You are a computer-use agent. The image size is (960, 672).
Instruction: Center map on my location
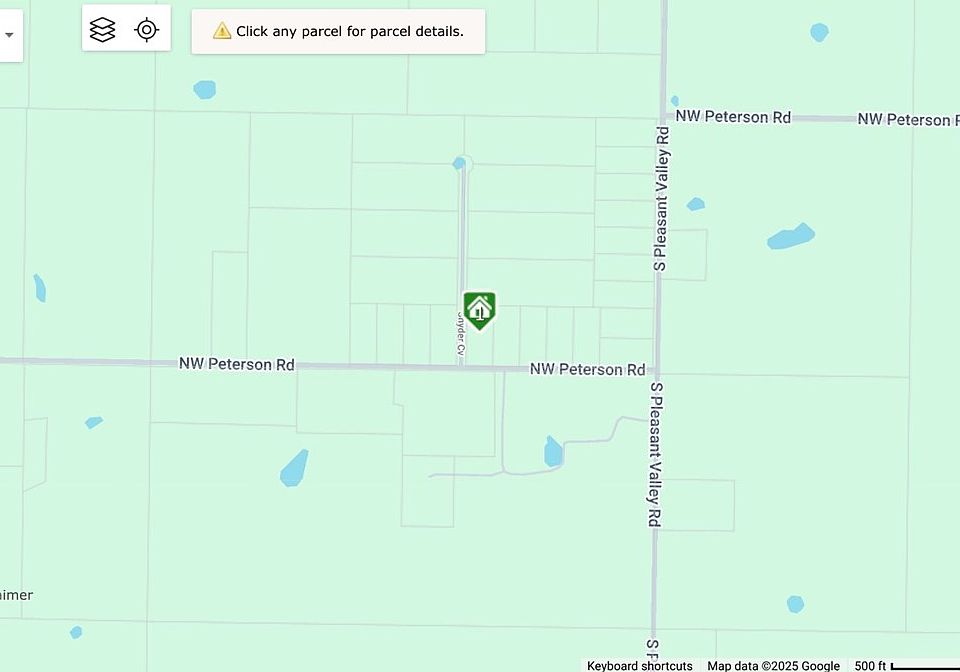(147, 30)
